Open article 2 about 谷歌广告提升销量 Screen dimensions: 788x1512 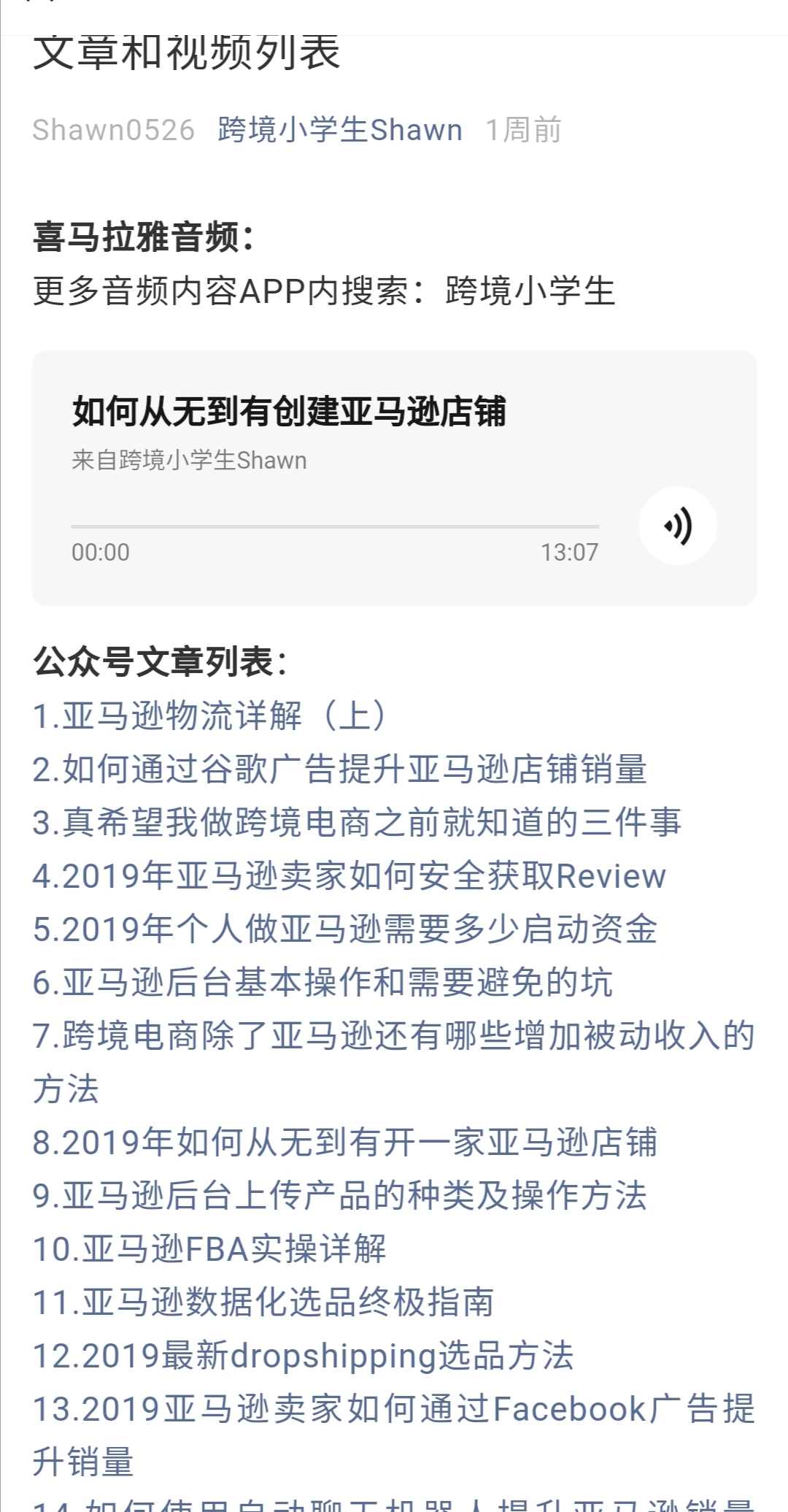340,769
